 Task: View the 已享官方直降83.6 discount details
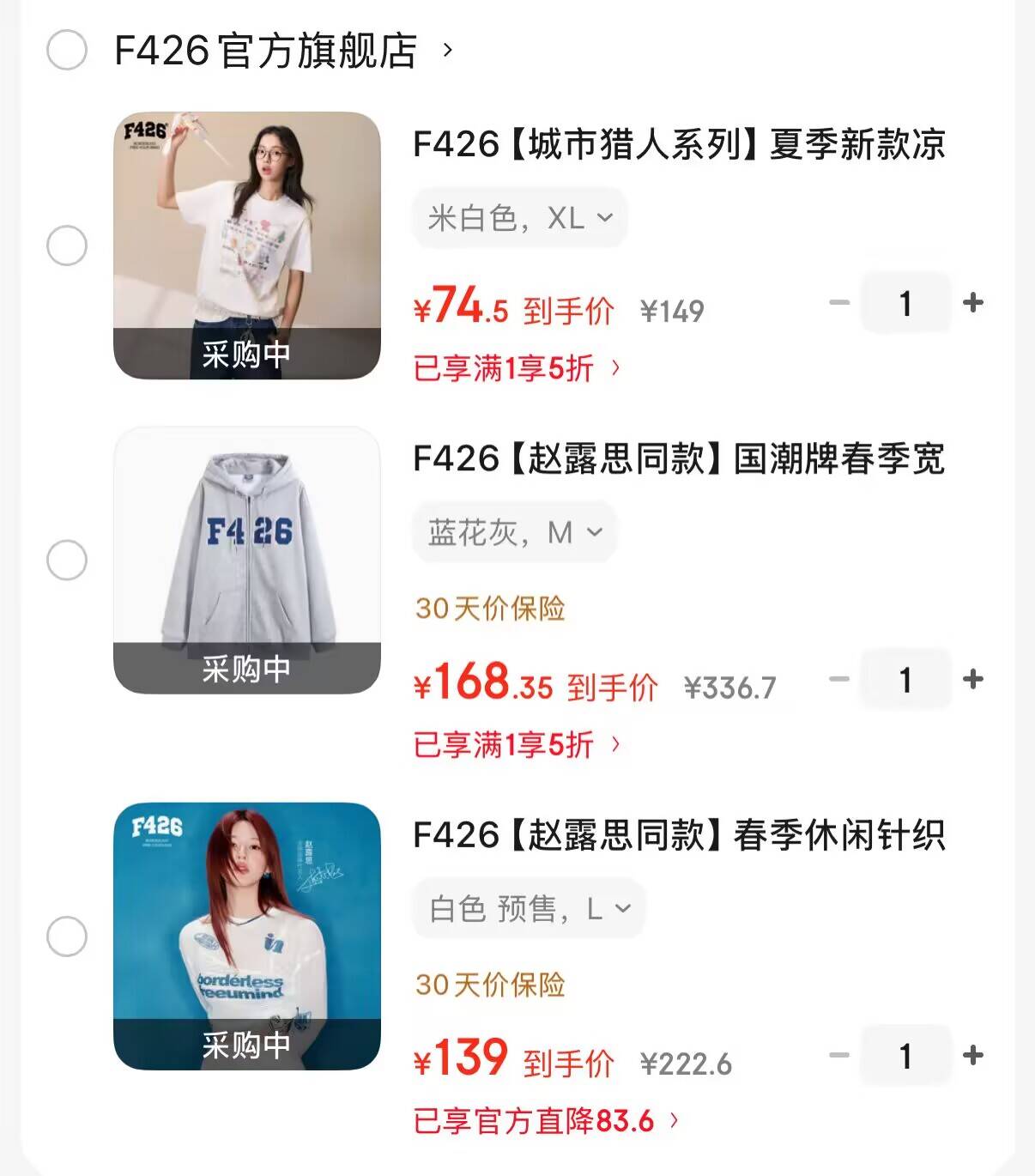(546, 1120)
